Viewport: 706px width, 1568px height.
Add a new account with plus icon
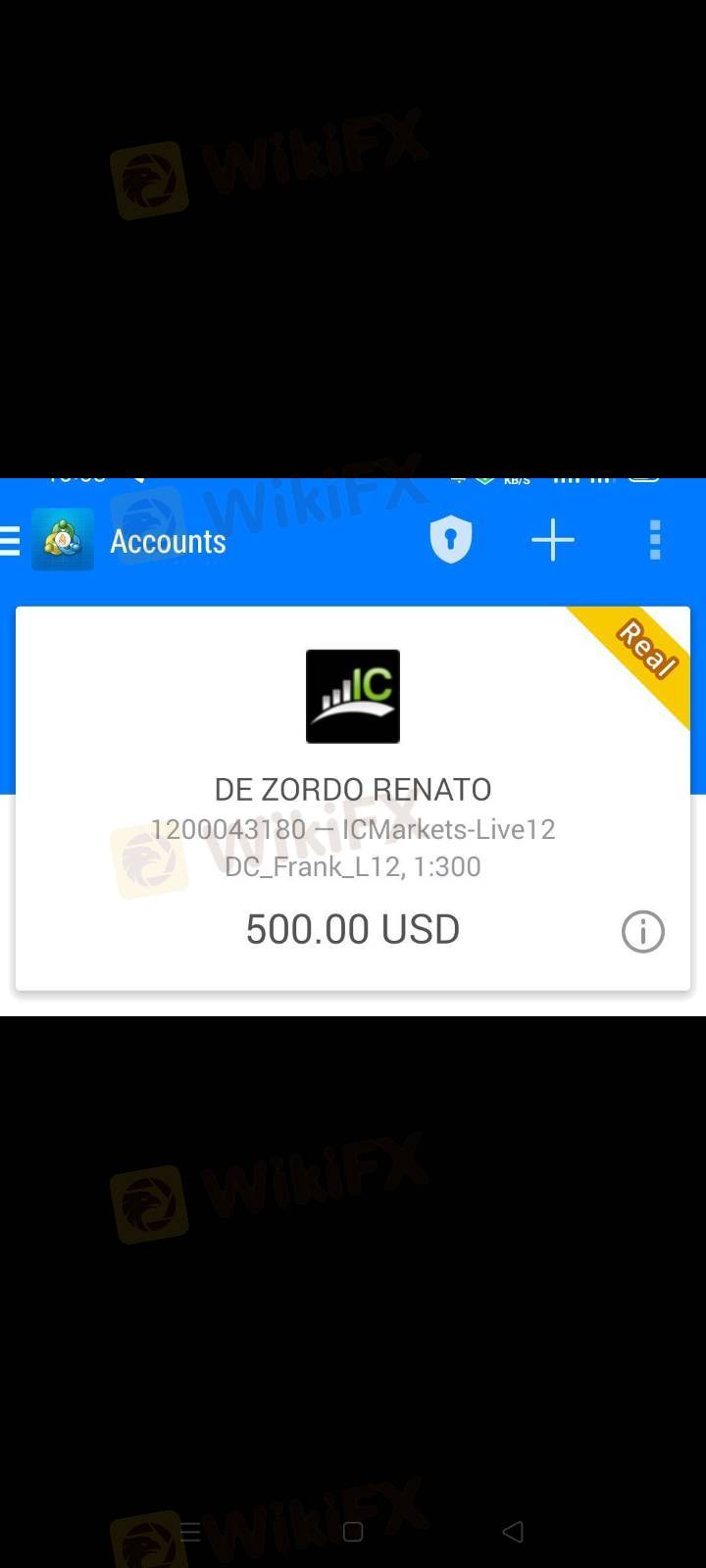click(x=553, y=540)
